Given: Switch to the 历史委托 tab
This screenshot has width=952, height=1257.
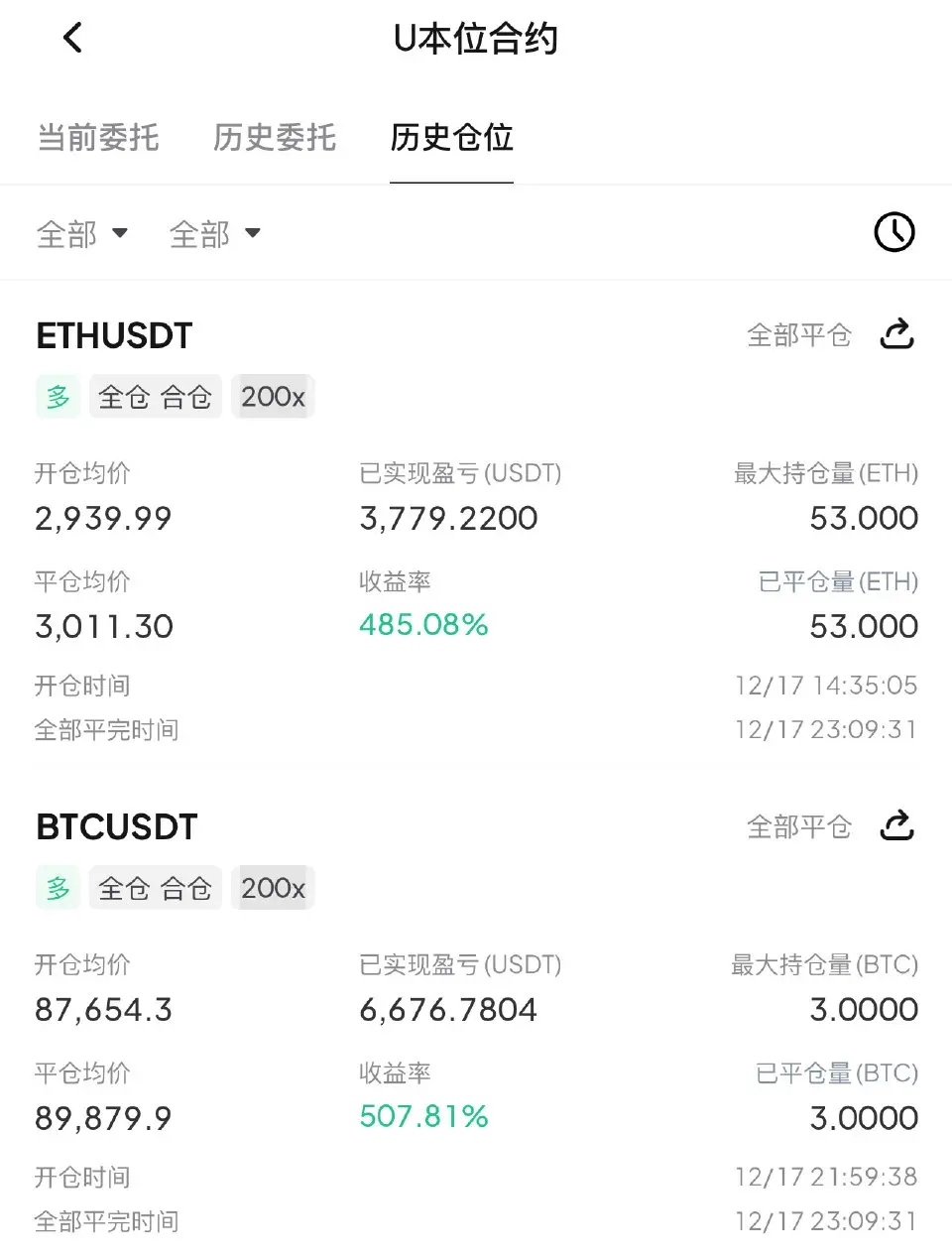Looking at the screenshot, I should coord(275,138).
